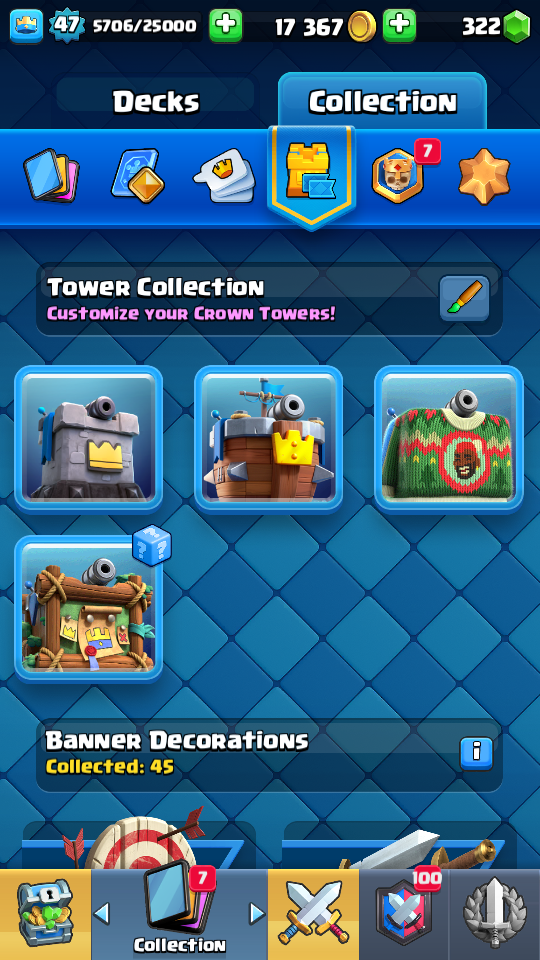
Task: Select the pirate ship tower skin
Action: coord(269,438)
